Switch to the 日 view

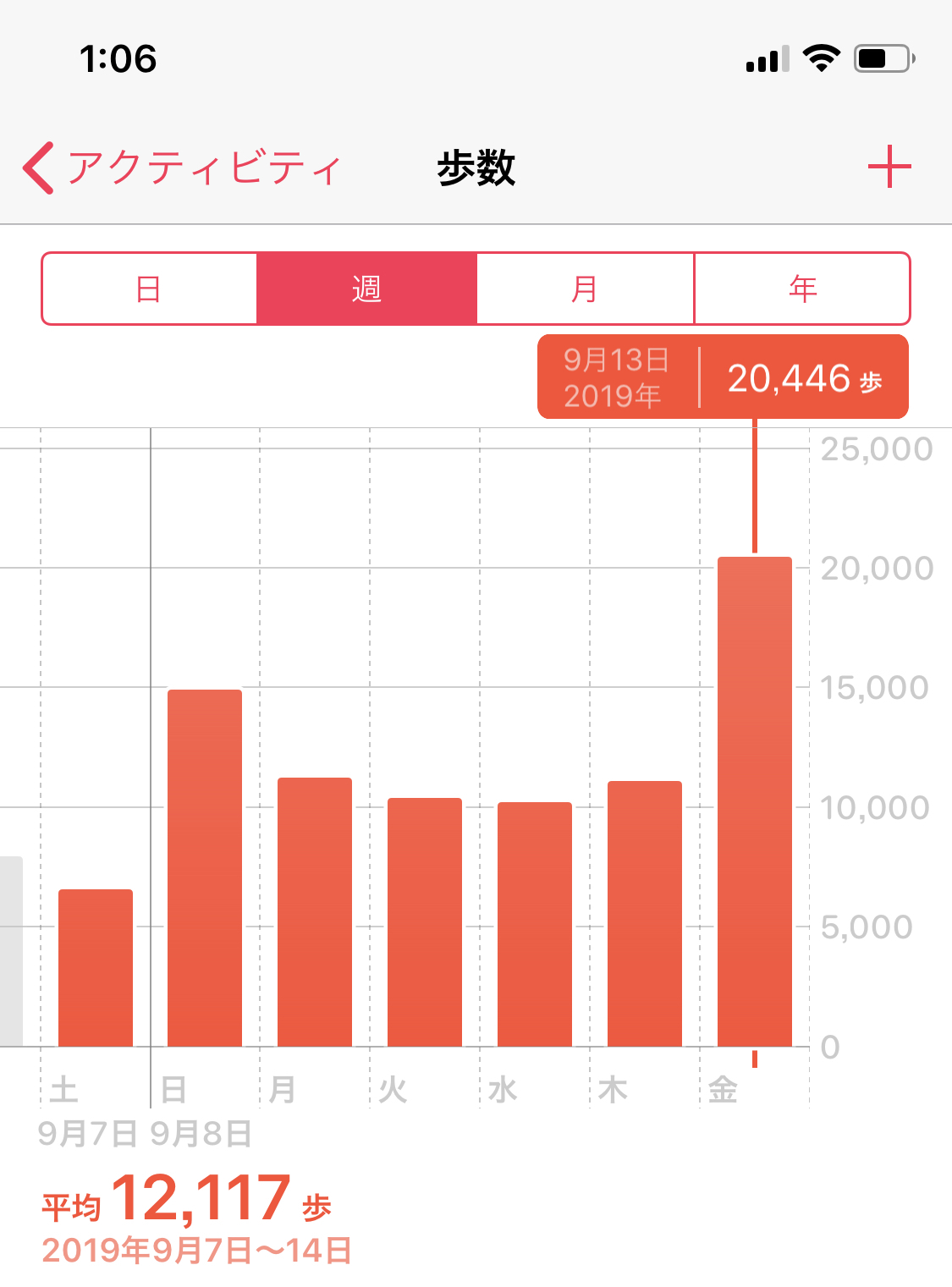(x=149, y=289)
